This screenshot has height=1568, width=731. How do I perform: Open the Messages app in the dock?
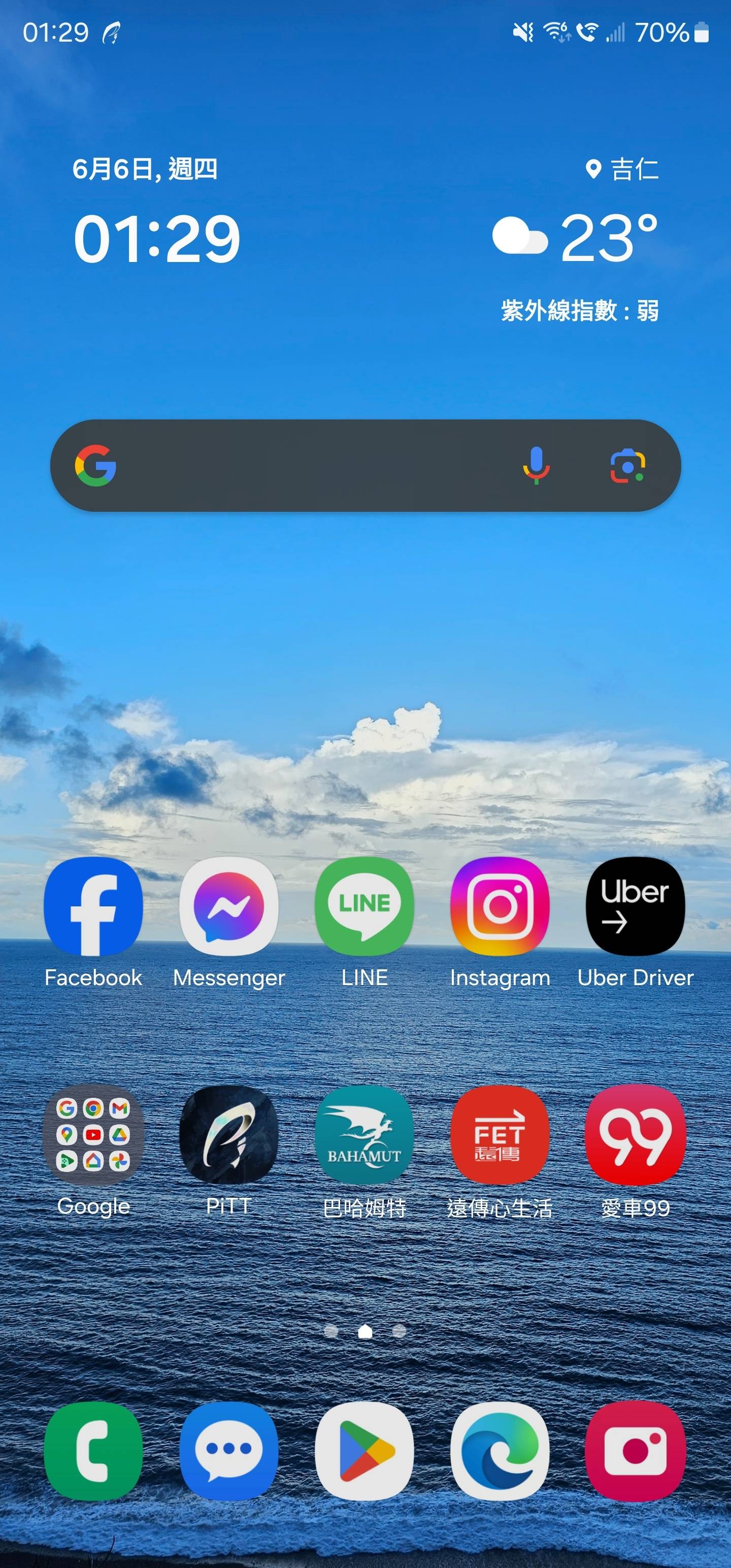229,1452
